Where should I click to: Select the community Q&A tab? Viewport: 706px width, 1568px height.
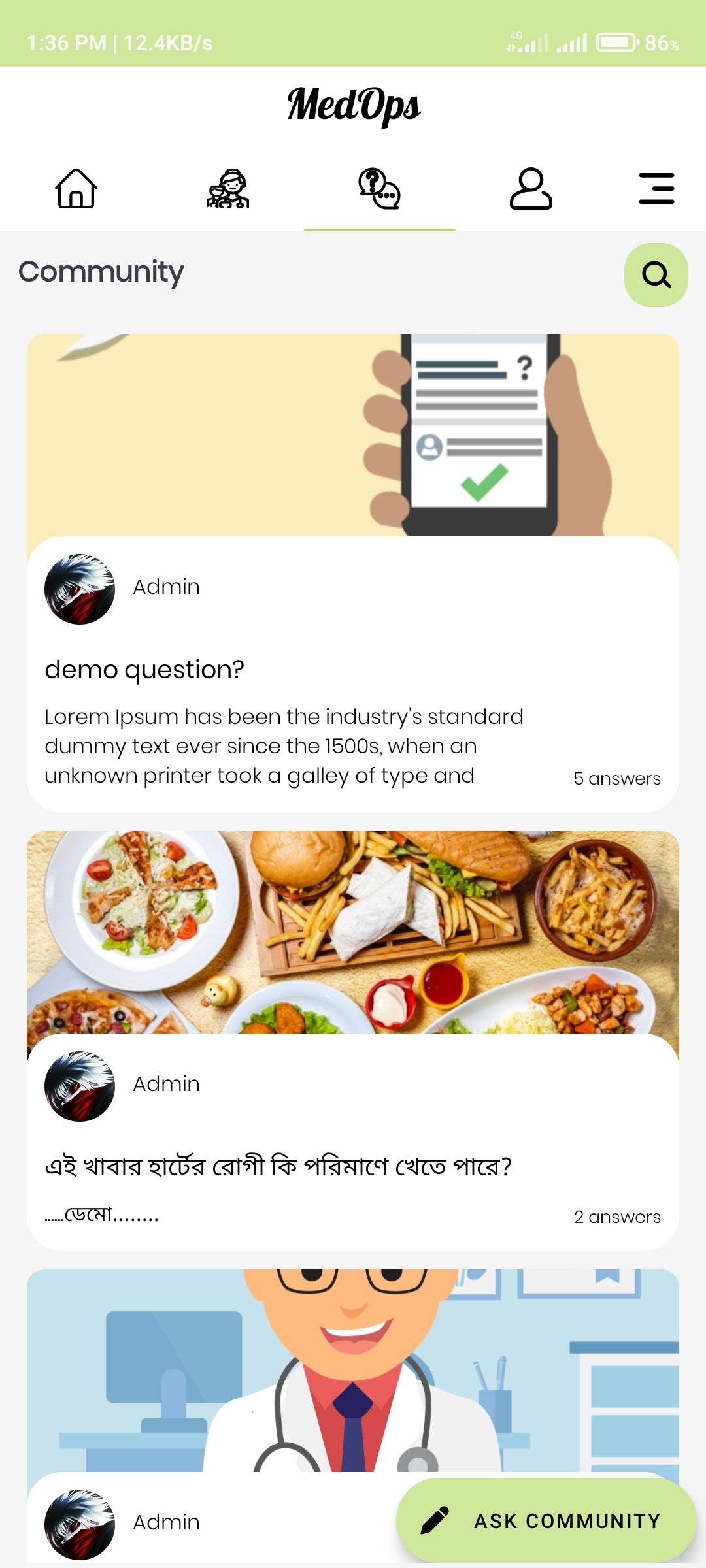point(379,189)
